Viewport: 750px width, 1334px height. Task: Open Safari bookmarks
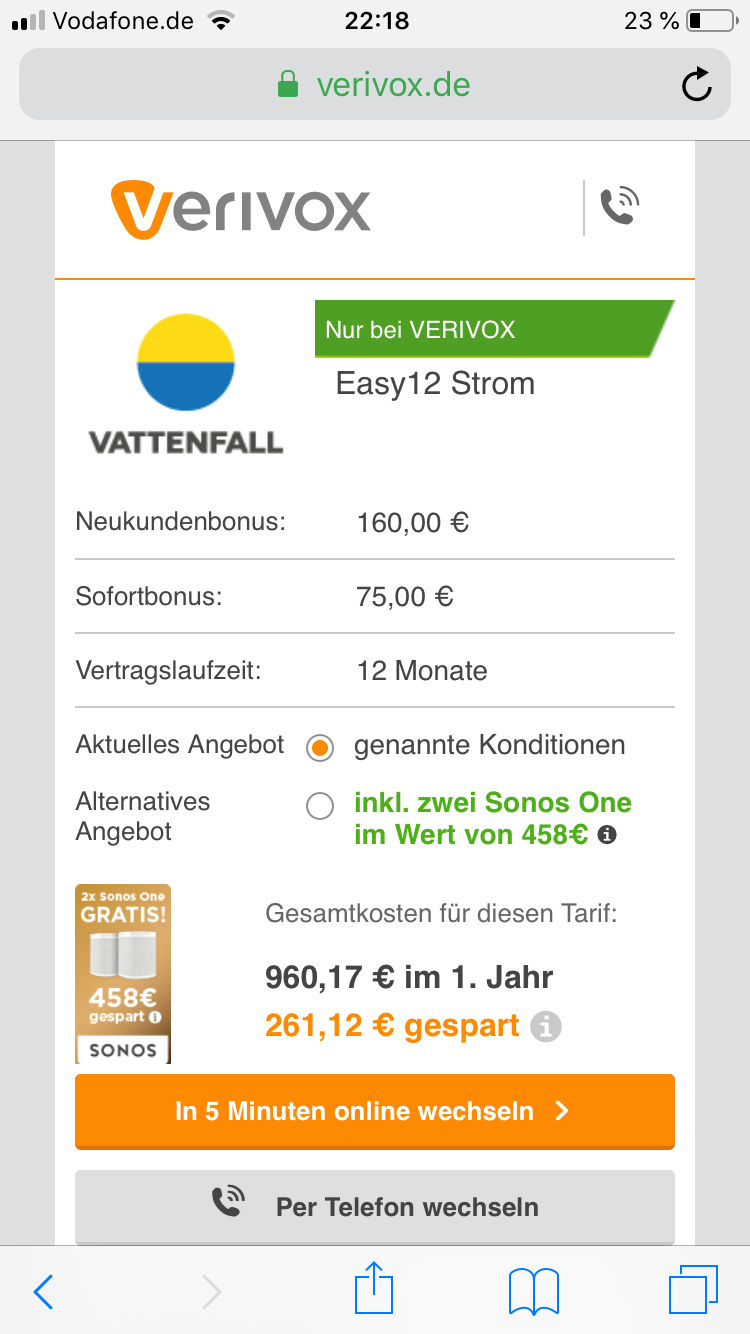pos(533,1292)
